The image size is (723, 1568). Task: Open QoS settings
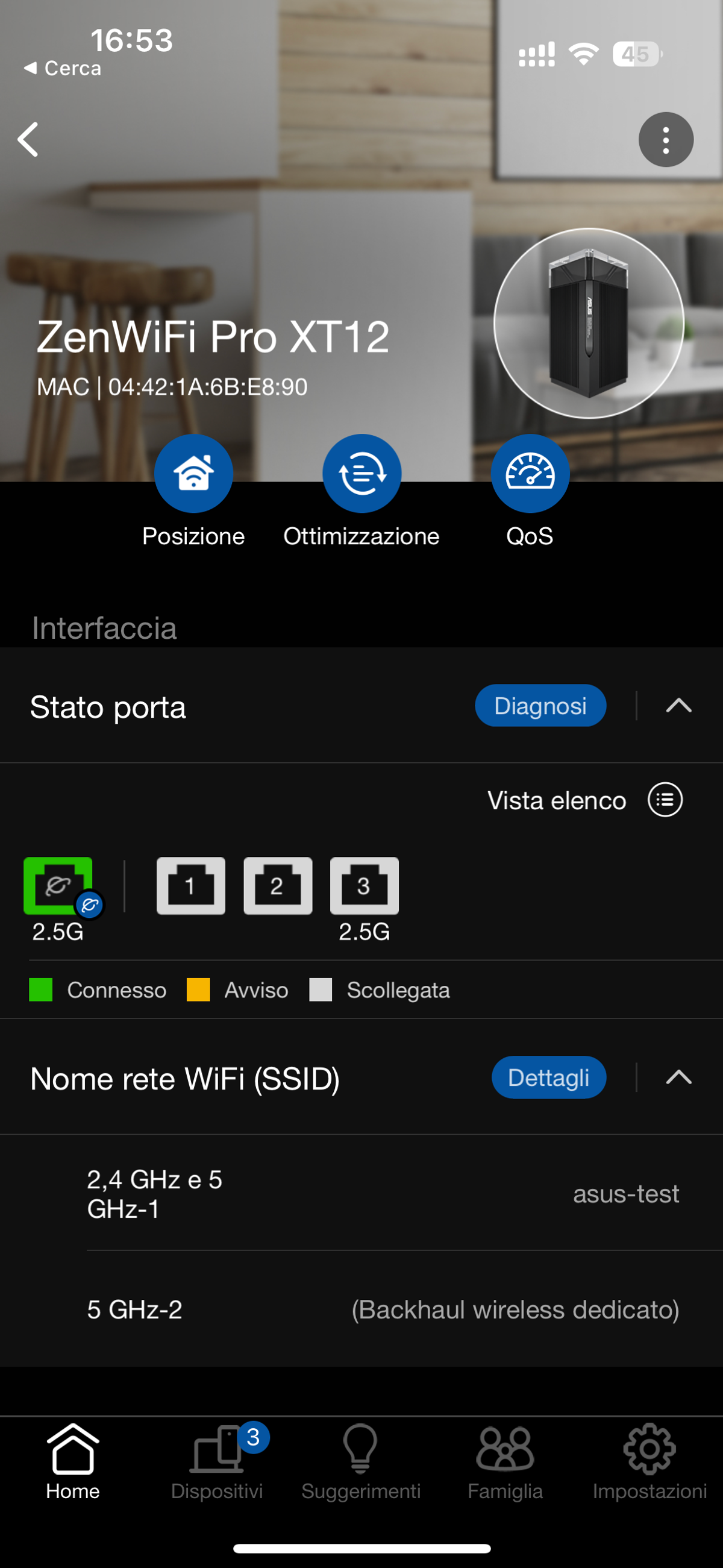[530, 474]
